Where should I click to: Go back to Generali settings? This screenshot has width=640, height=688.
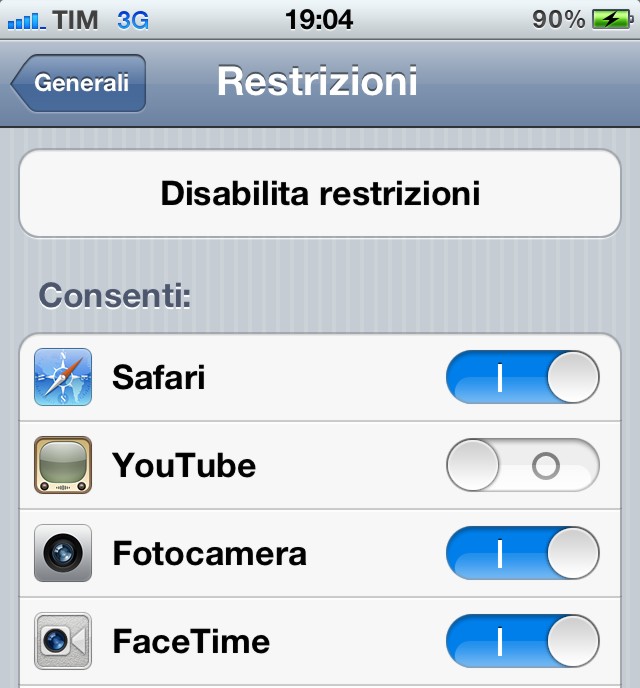(80, 83)
